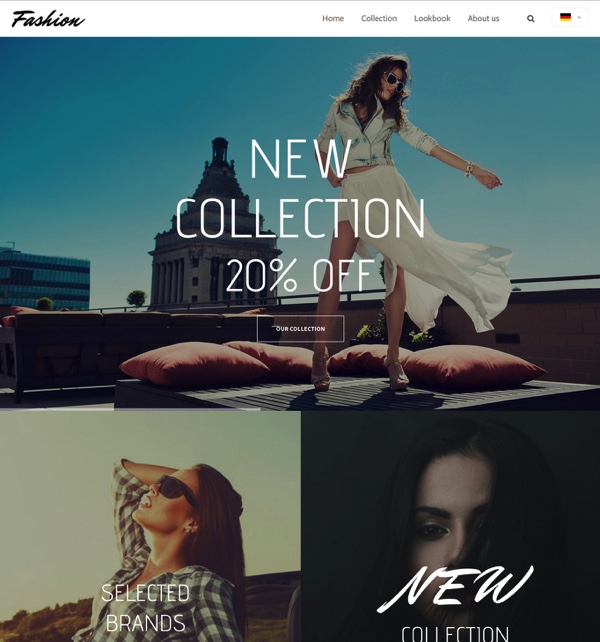Screen dimensions: 600x642
Task: Visit the About us page
Action: click(x=483, y=18)
